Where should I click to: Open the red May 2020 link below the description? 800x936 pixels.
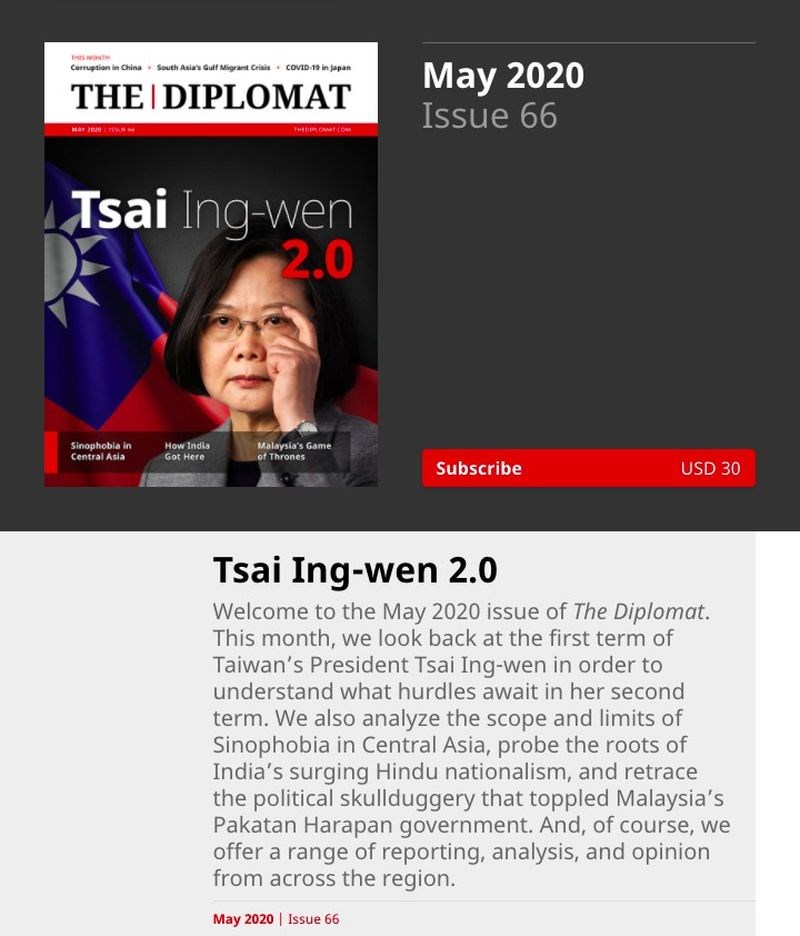[242, 919]
